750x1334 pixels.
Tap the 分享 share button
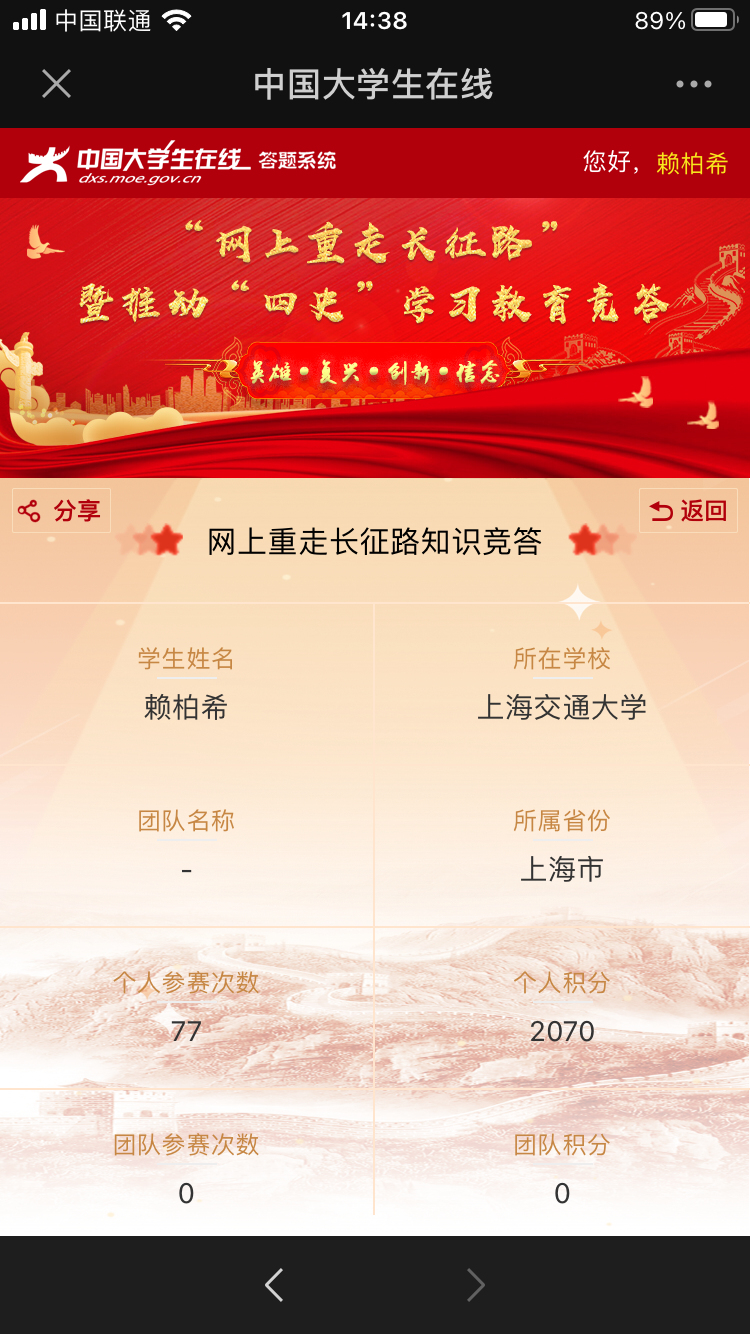click(61, 511)
